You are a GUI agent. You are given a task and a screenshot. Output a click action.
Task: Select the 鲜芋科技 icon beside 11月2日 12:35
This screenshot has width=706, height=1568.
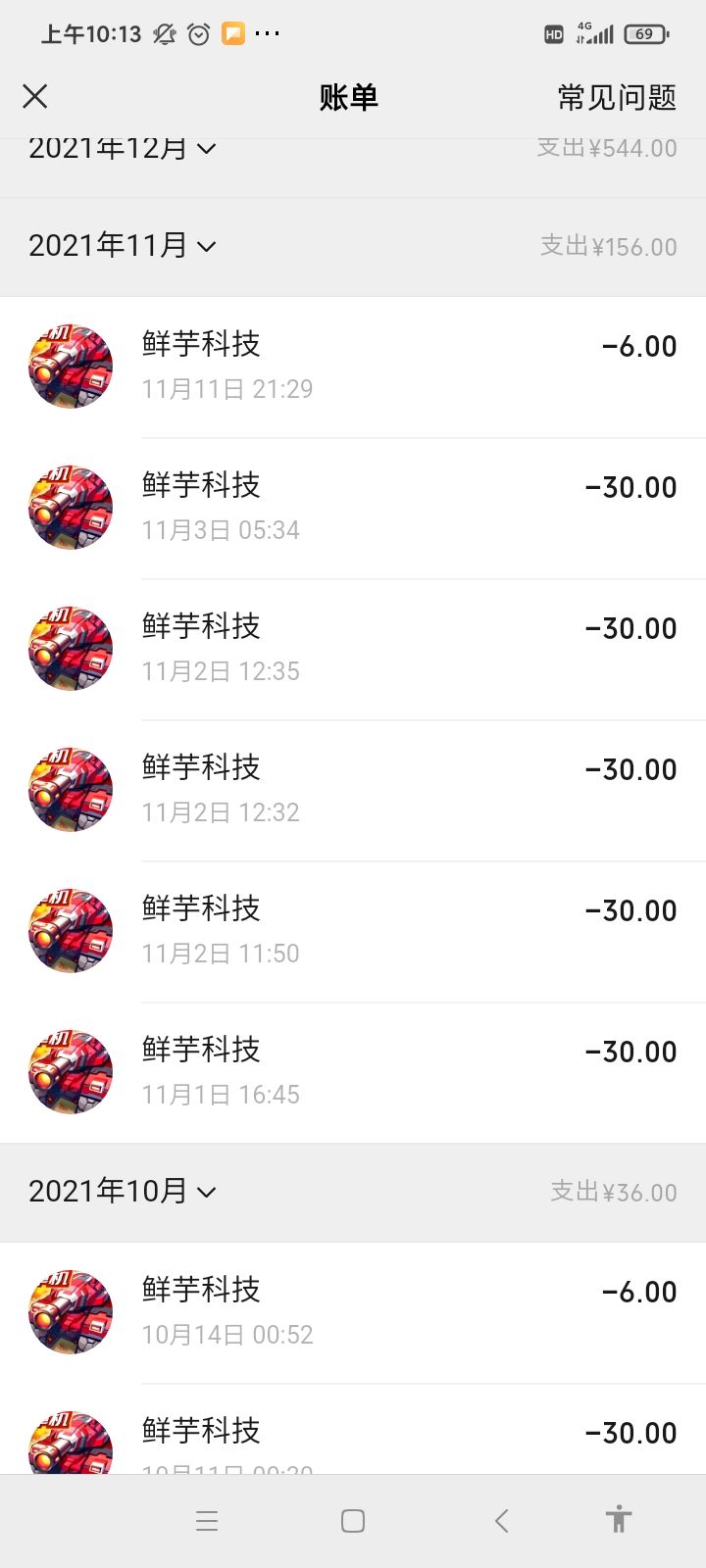click(70, 648)
